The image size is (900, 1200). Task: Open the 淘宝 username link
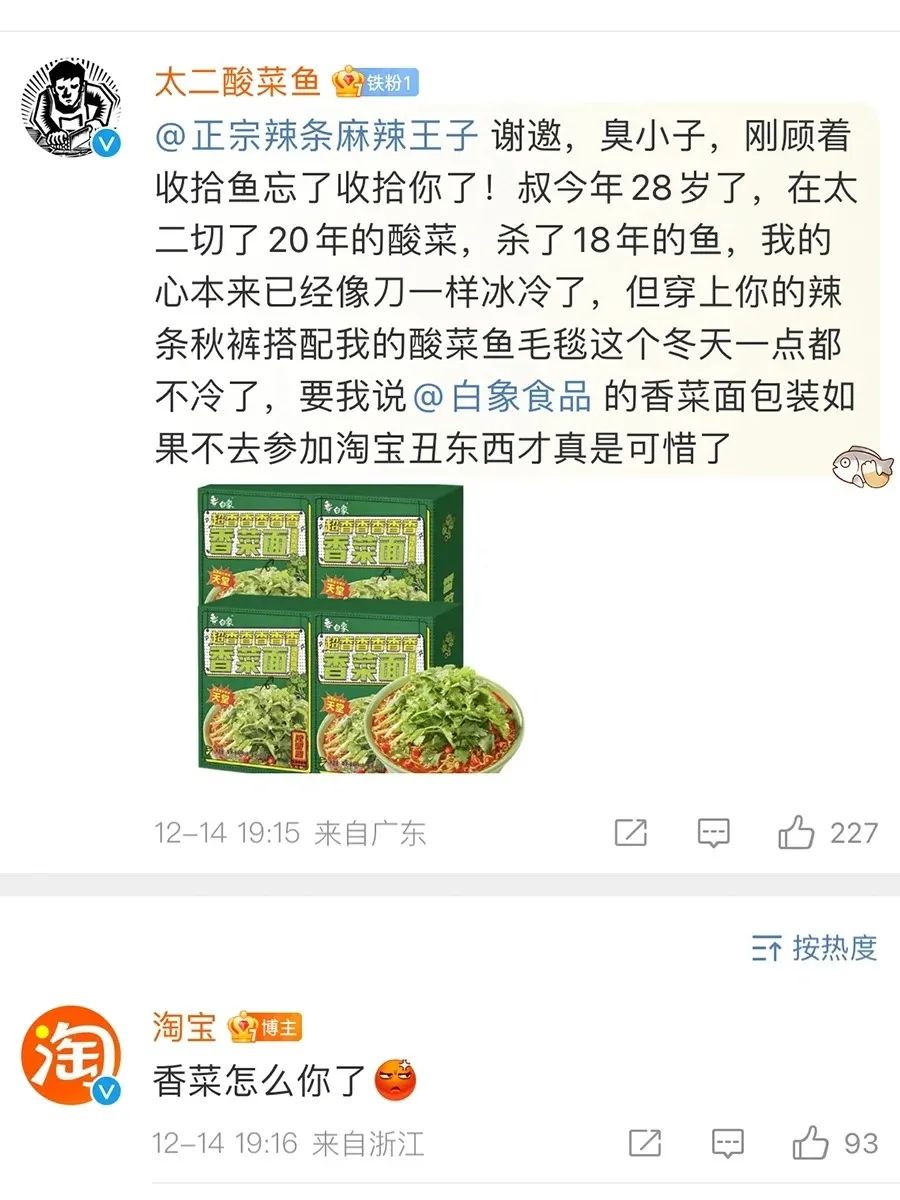pyautogui.click(x=185, y=1026)
